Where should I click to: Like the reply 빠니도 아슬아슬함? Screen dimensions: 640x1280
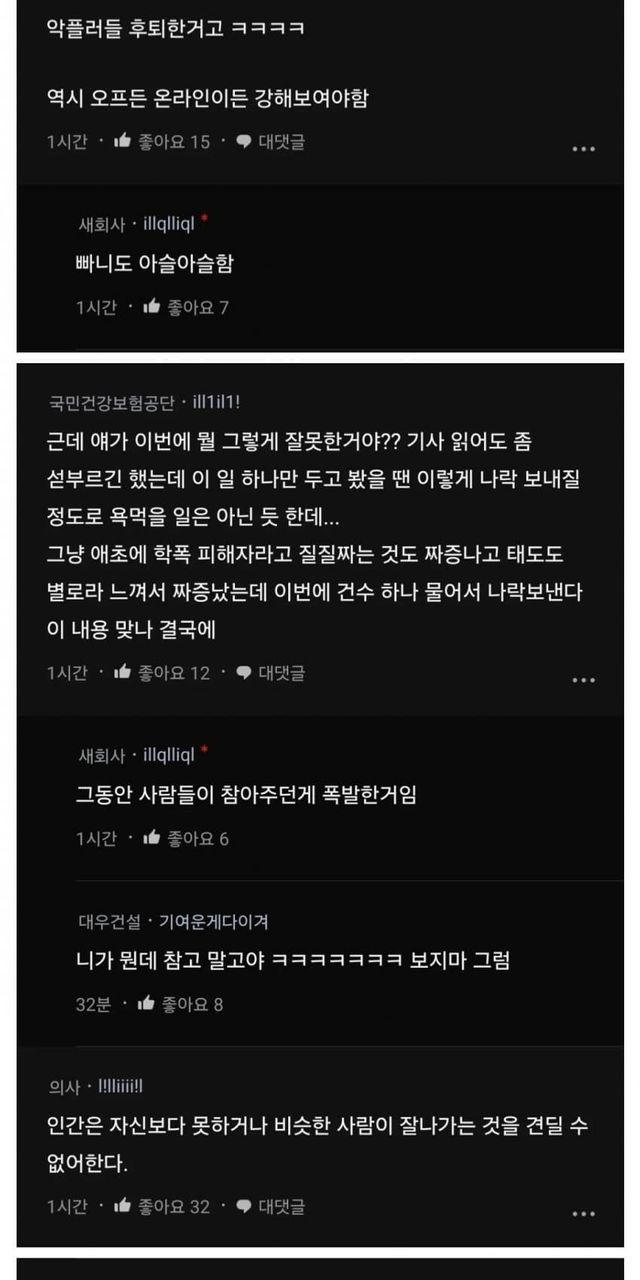tap(152, 307)
